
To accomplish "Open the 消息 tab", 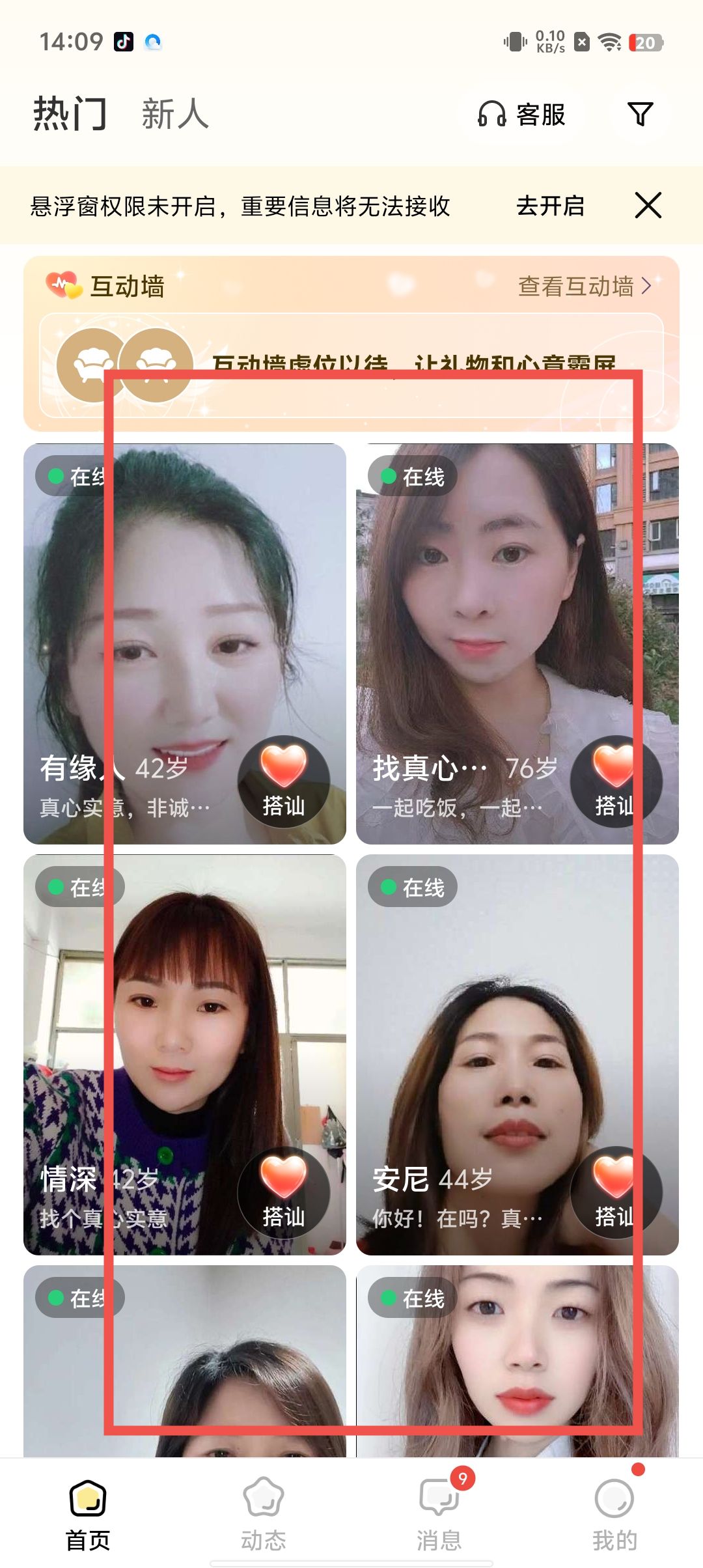I will 439,1513.
